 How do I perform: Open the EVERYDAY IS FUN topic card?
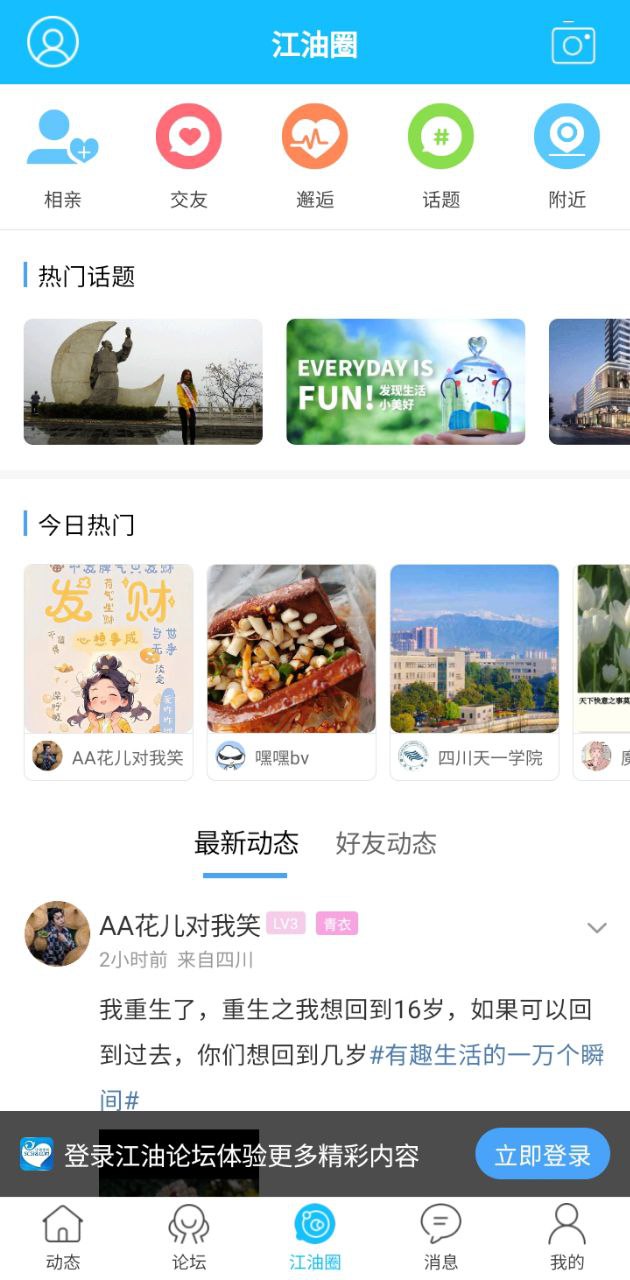tap(405, 381)
